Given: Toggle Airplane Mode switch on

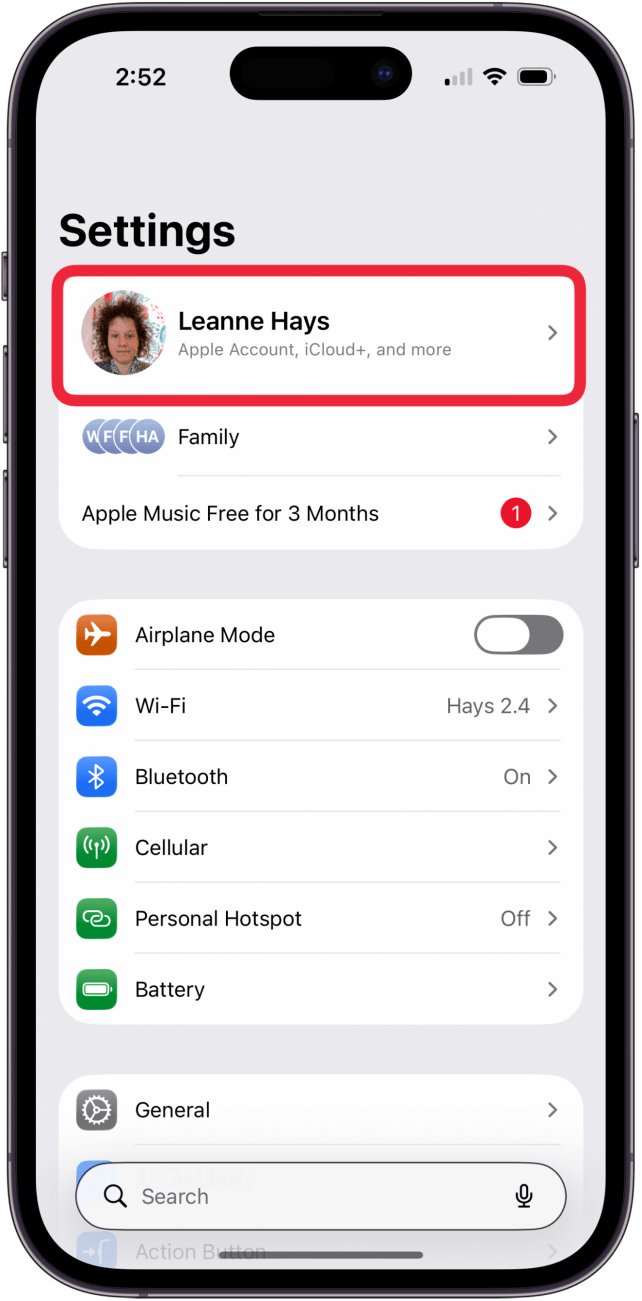Looking at the screenshot, I should [x=518, y=635].
